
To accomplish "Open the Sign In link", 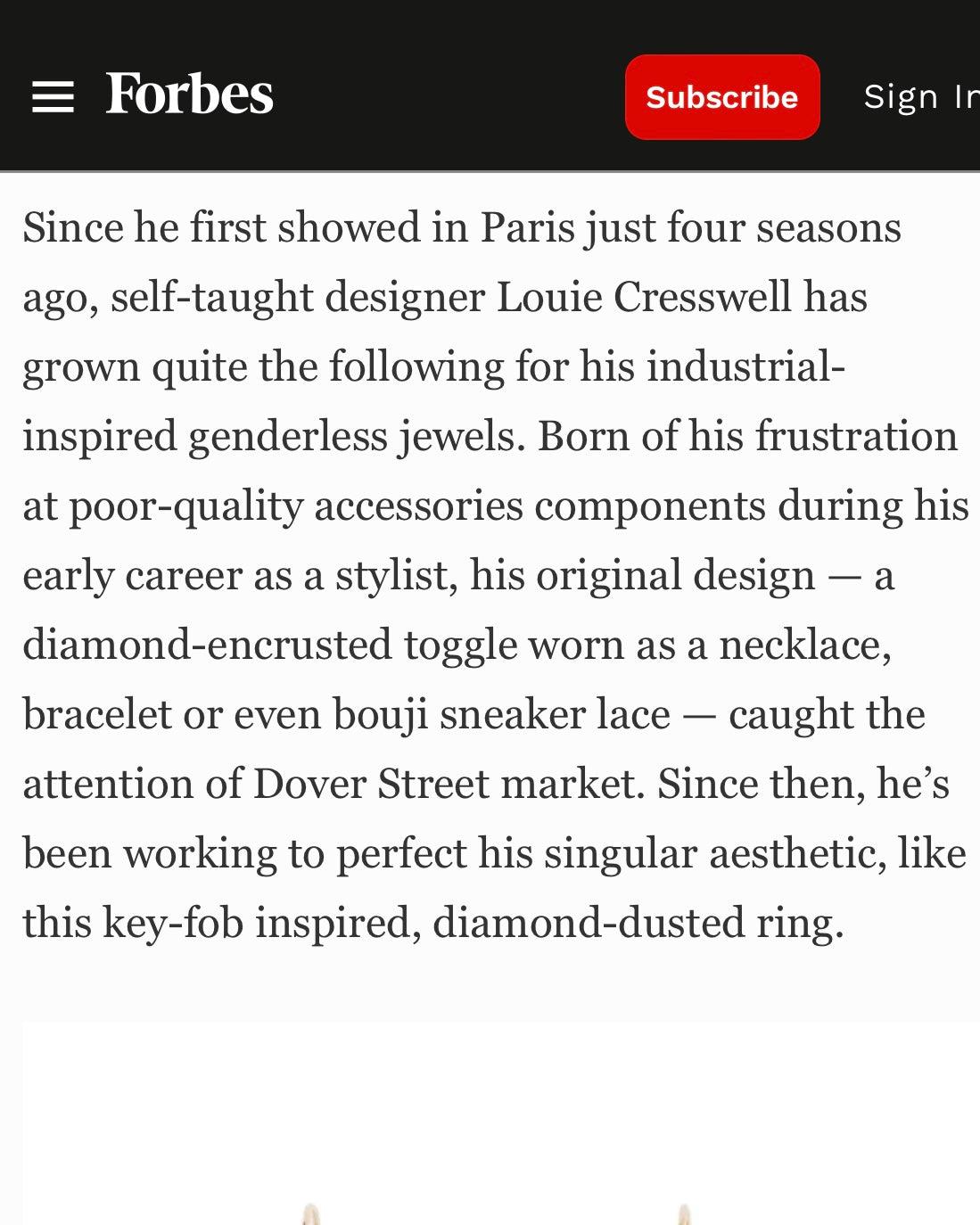I will 920,96.
